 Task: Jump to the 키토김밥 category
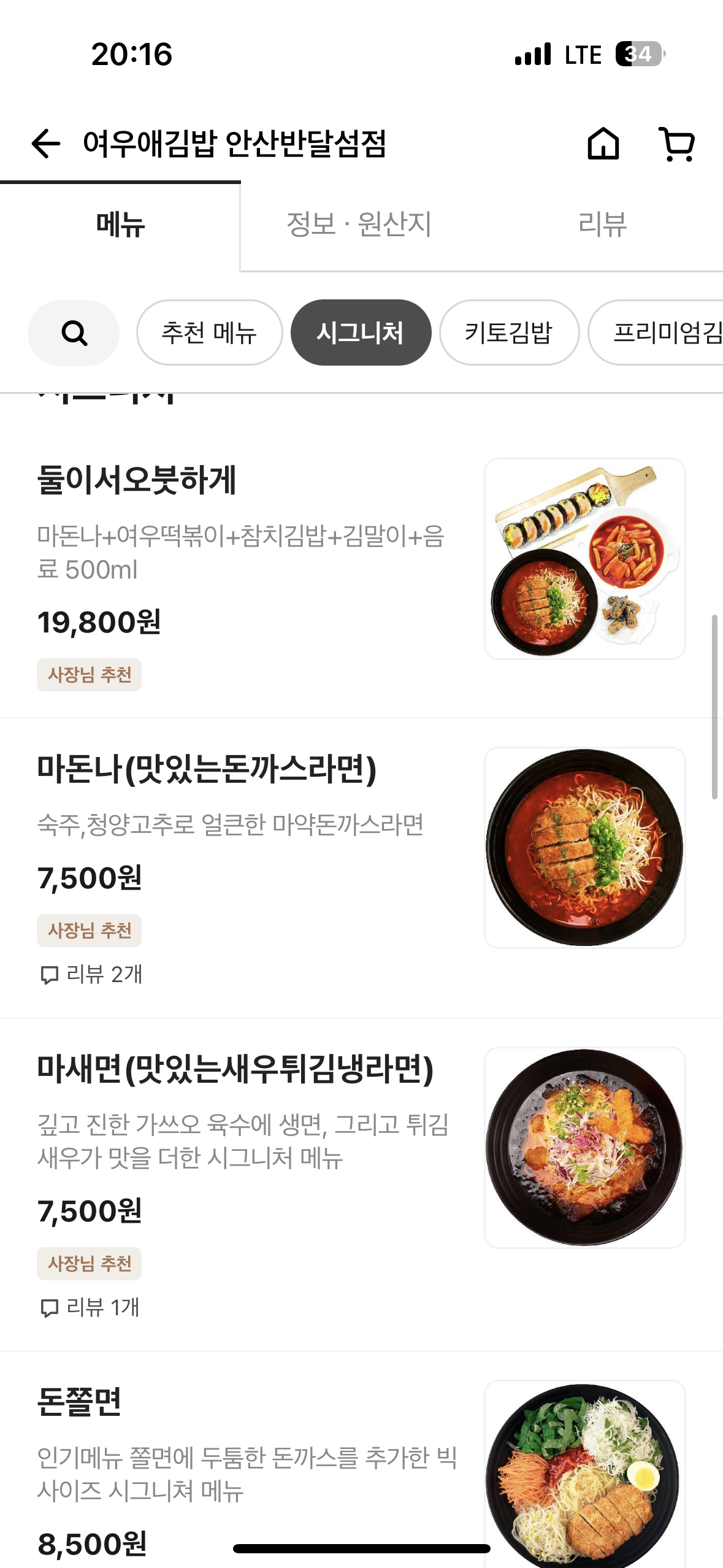[509, 333]
